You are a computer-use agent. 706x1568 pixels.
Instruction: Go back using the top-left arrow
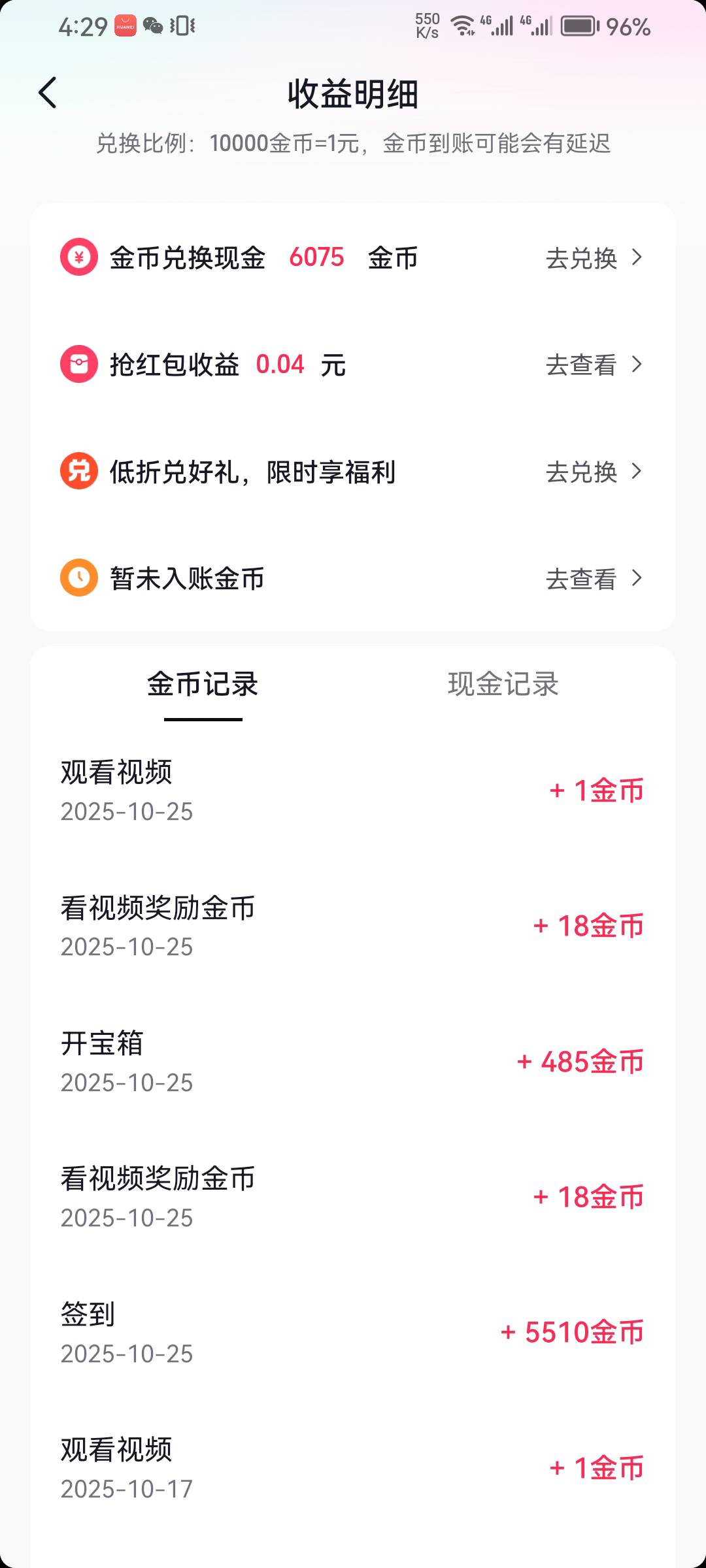click(x=48, y=92)
